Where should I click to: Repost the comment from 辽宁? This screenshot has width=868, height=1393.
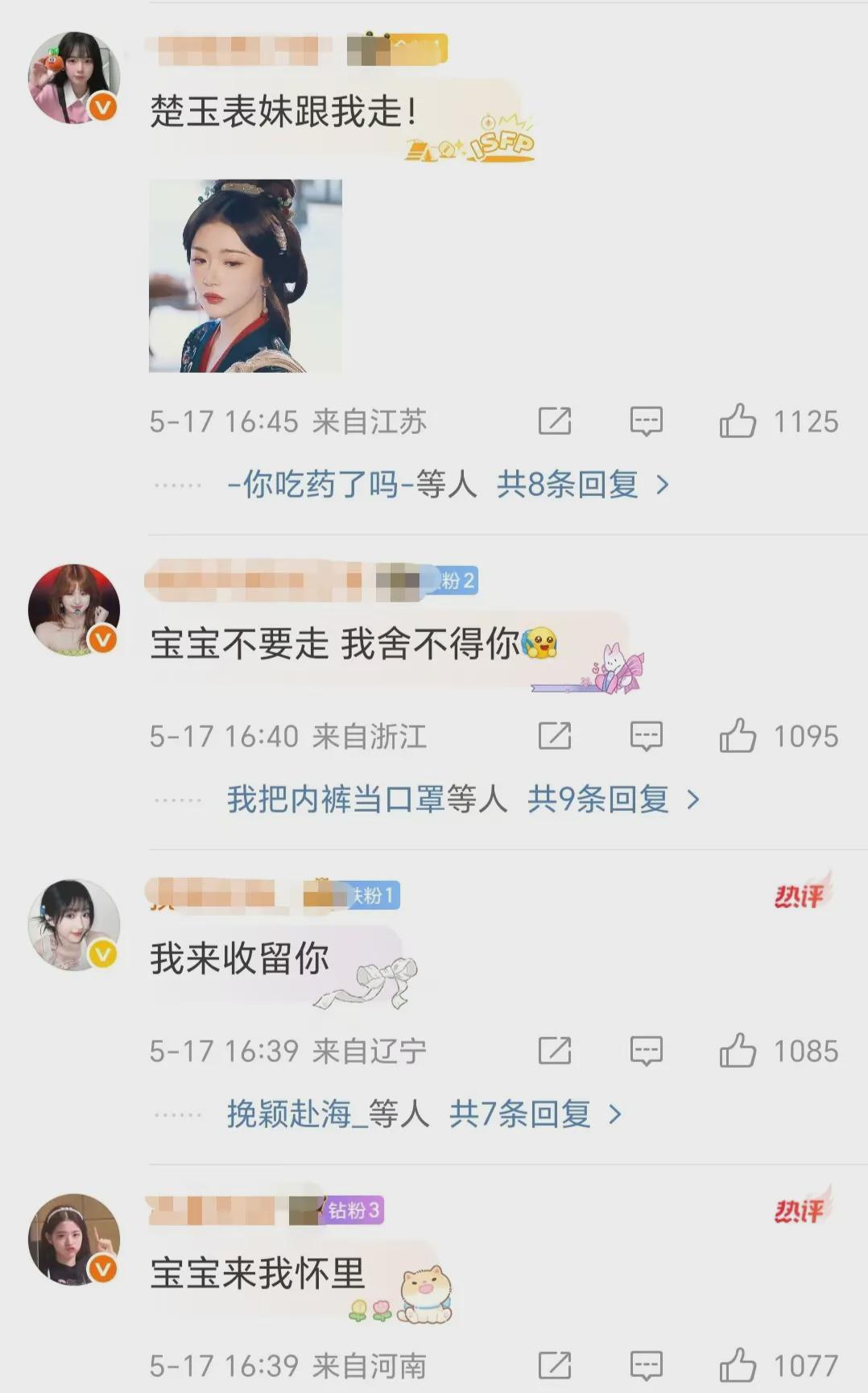click(555, 1051)
